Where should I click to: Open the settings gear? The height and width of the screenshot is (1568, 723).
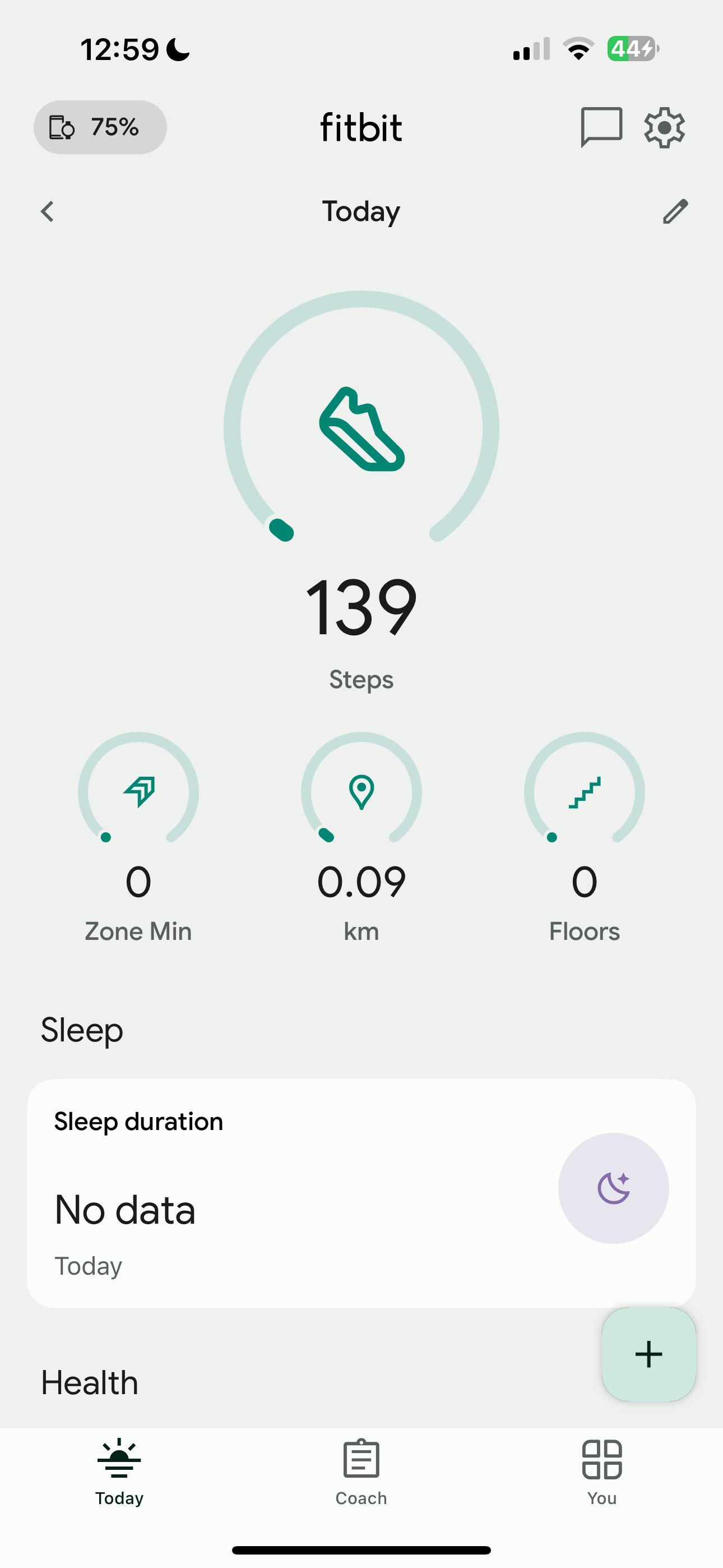(x=665, y=127)
